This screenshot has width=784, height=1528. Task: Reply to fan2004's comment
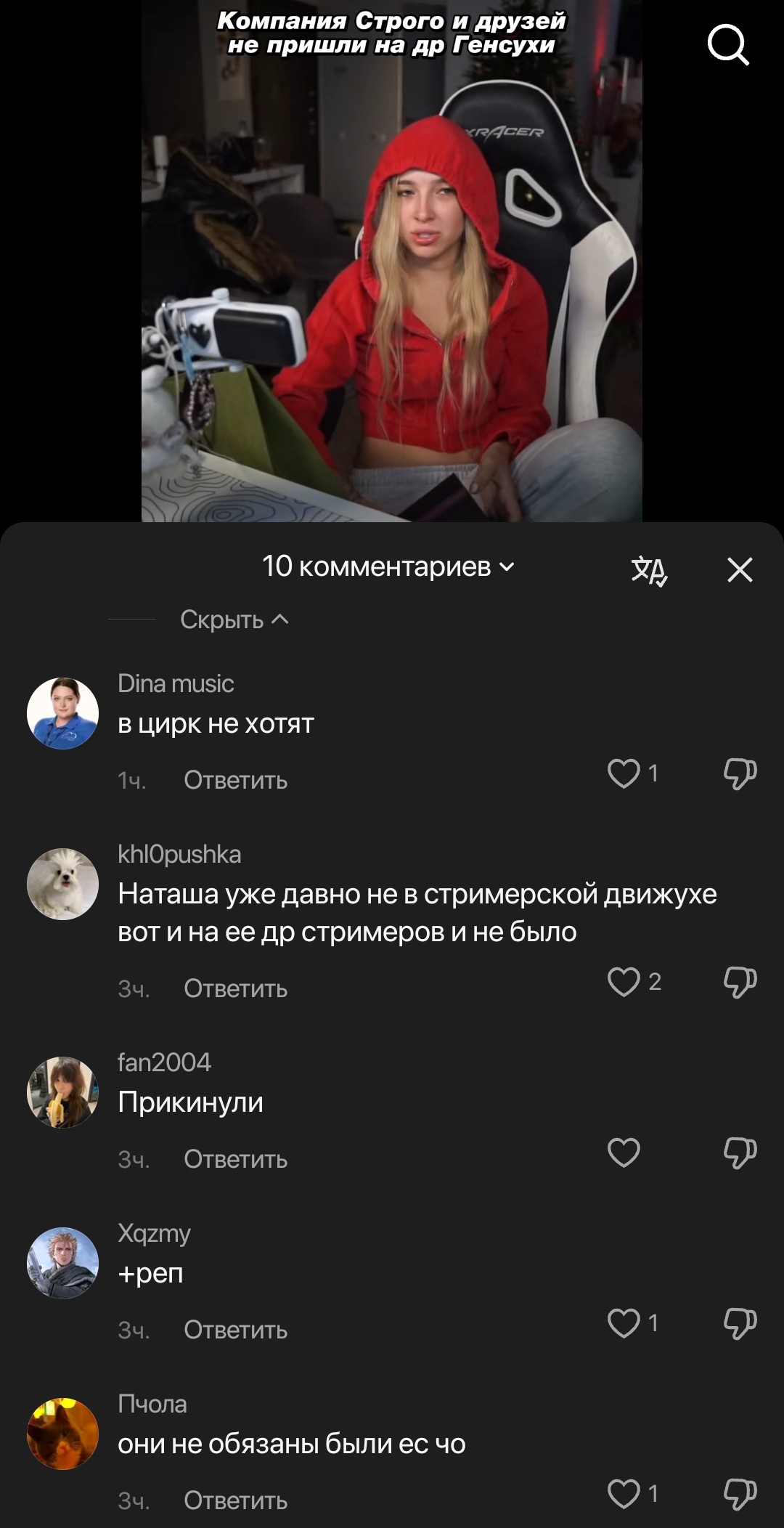click(235, 1159)
